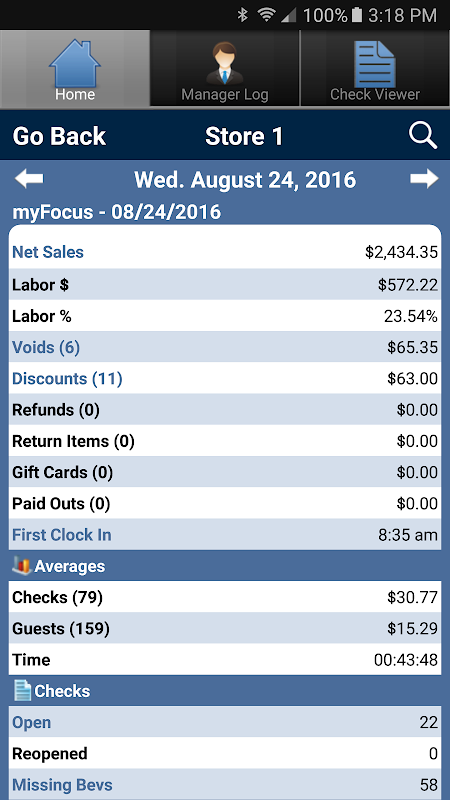450x800 pixels.
Task: Show First Clock In details
Action: pos(225,535)
